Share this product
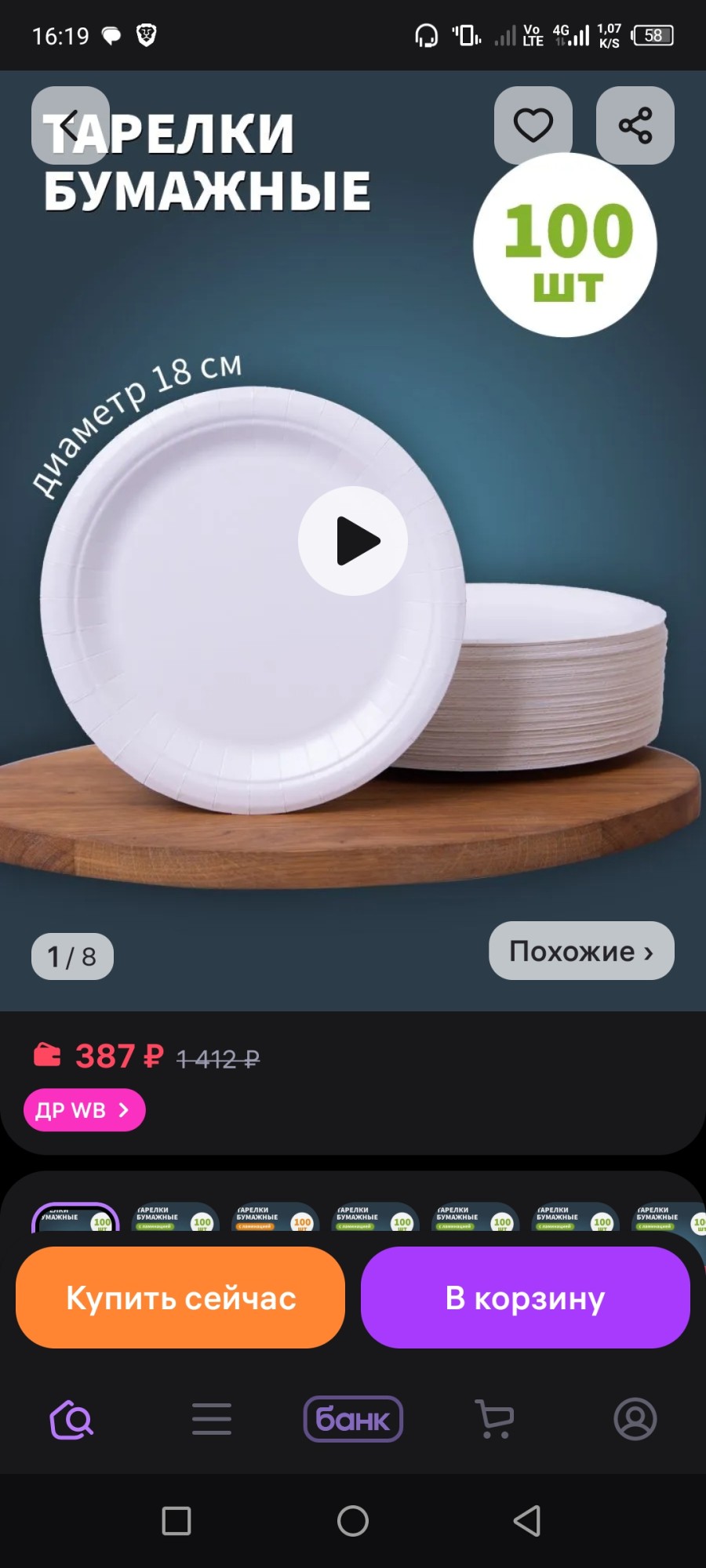The image size is (706, 1568). pyautogui.click(x=635, y=125)
